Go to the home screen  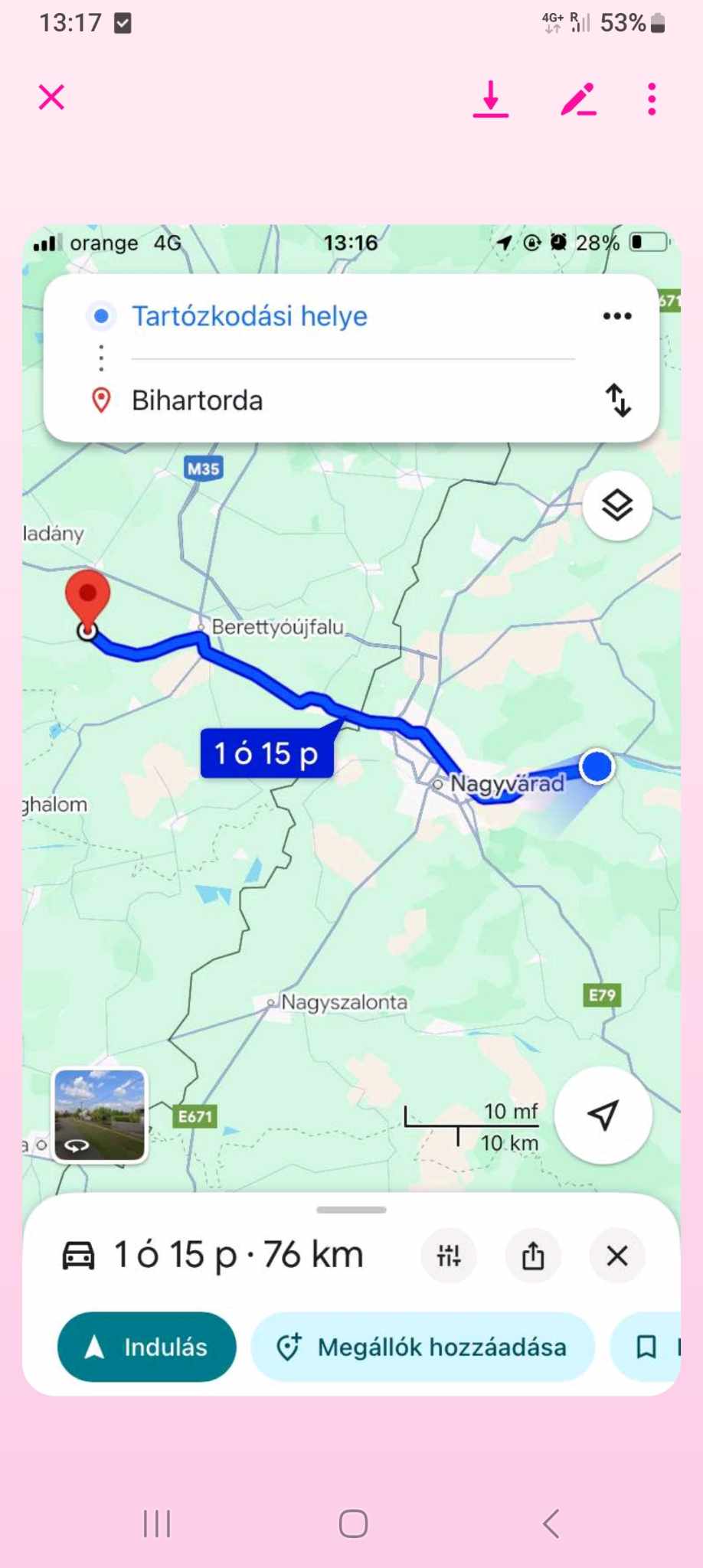pos(353,1524)
